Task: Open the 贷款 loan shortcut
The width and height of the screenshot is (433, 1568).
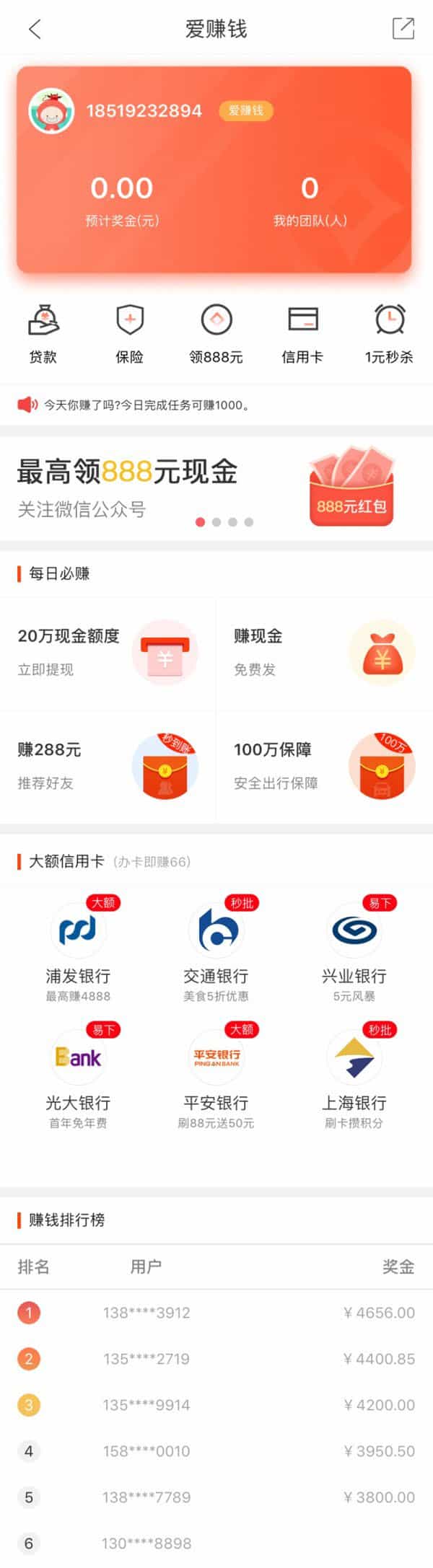Action: pyautogui.click(x=43, y=333)
